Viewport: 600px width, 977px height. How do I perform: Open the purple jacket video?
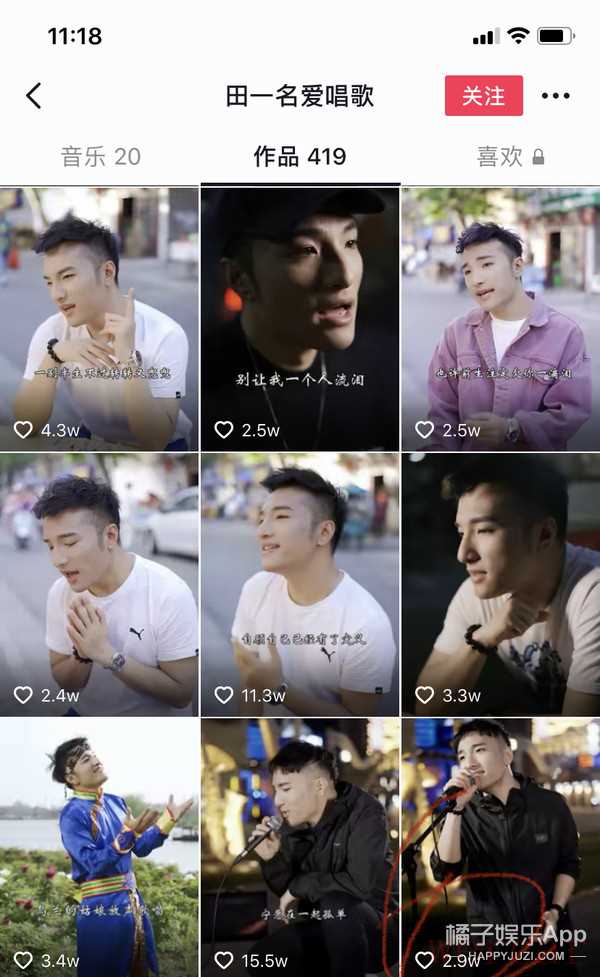500,318
